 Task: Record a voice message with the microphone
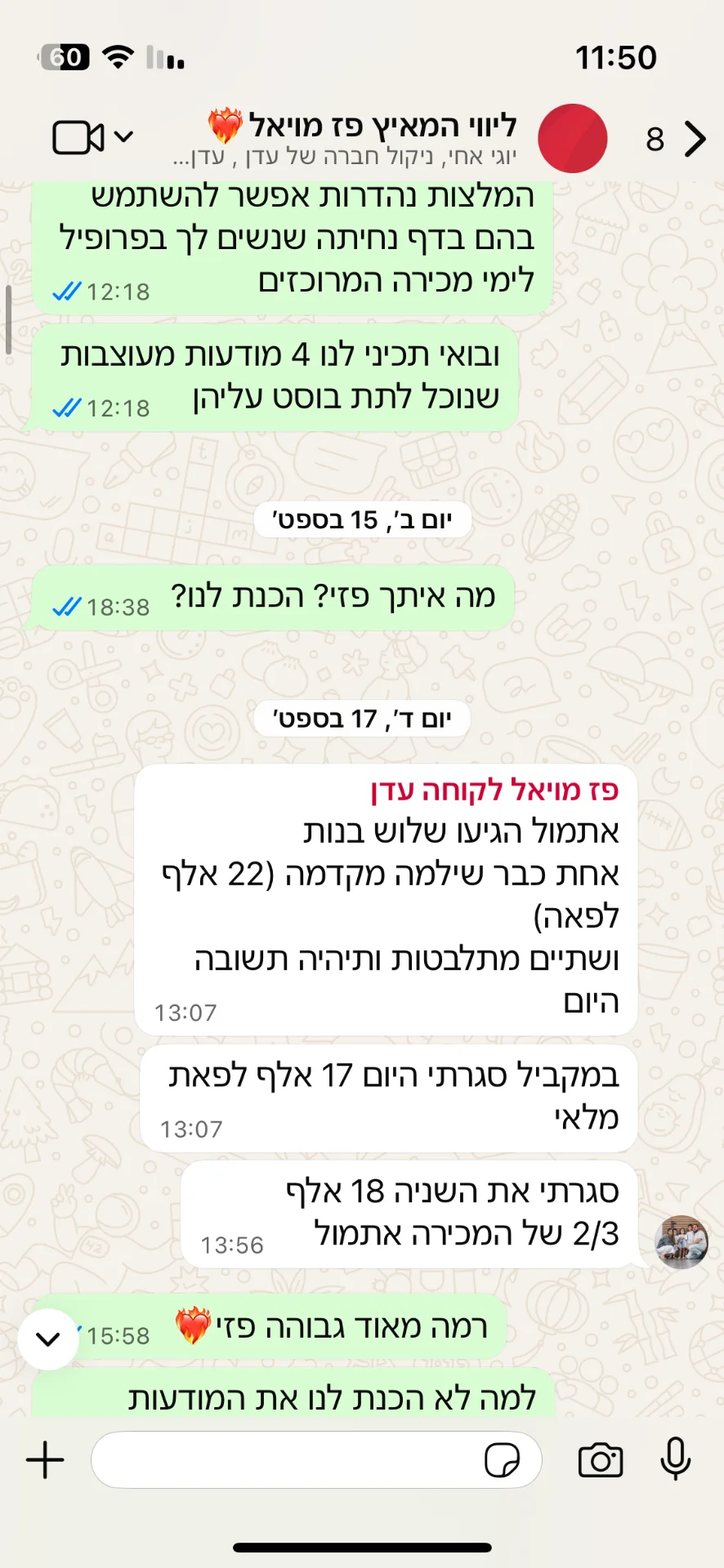676,1459
